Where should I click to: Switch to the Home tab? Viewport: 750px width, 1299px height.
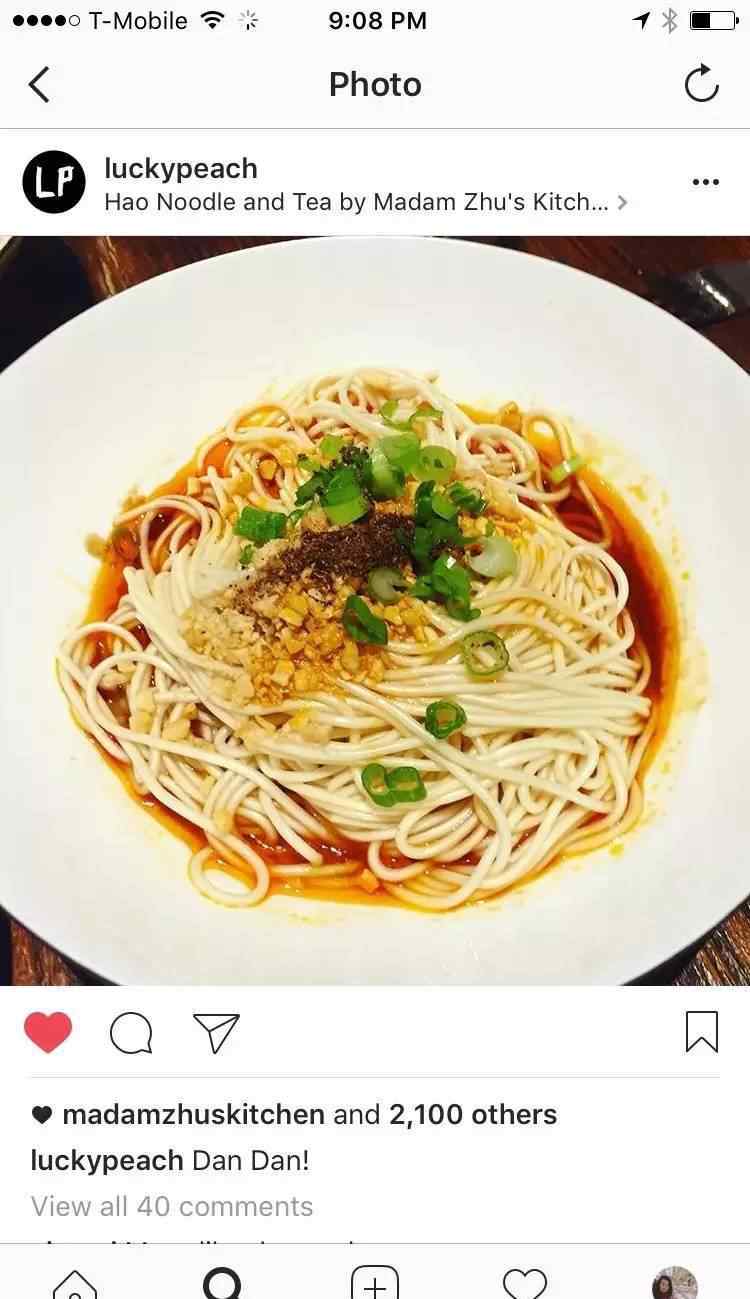coord(75,1283)
